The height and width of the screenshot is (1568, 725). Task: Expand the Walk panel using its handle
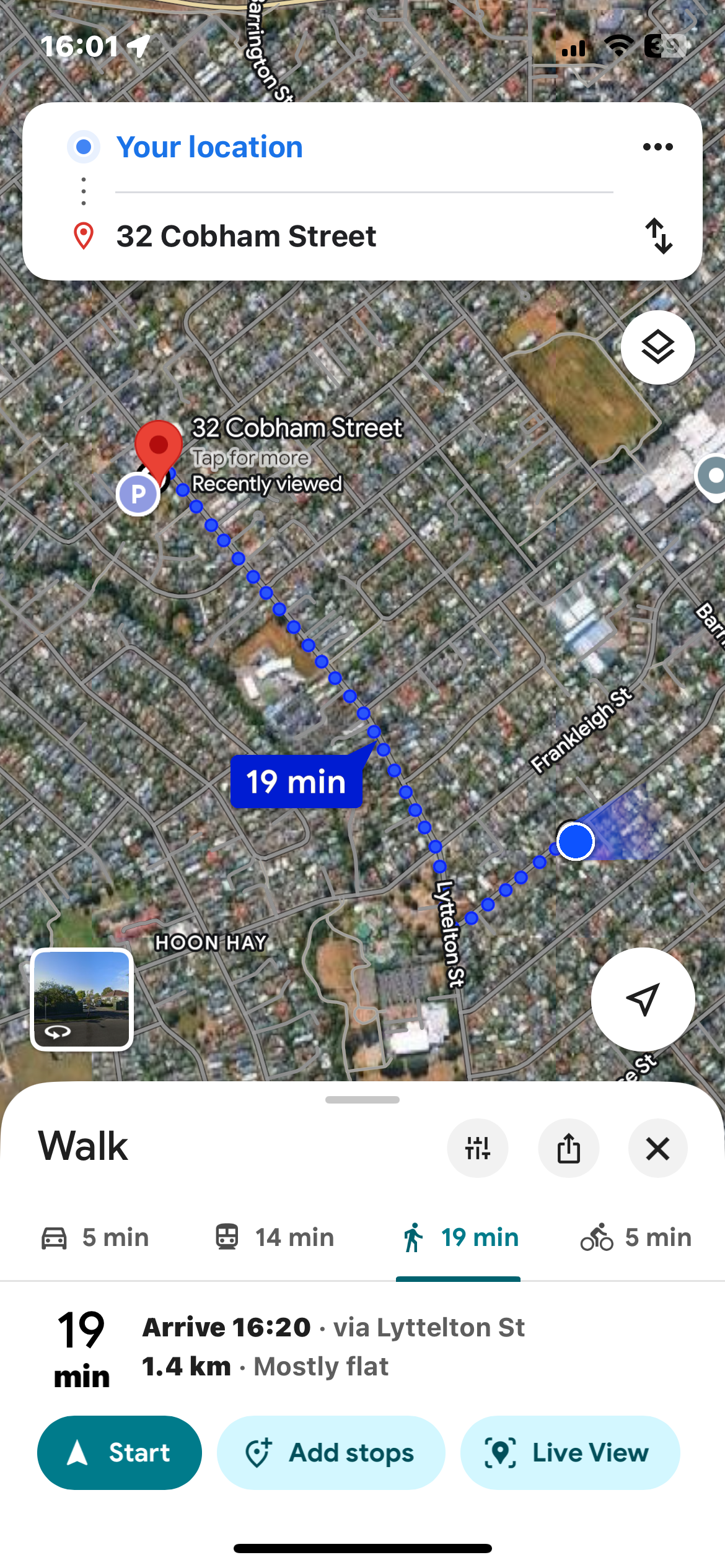click(x=362, y=1100)
